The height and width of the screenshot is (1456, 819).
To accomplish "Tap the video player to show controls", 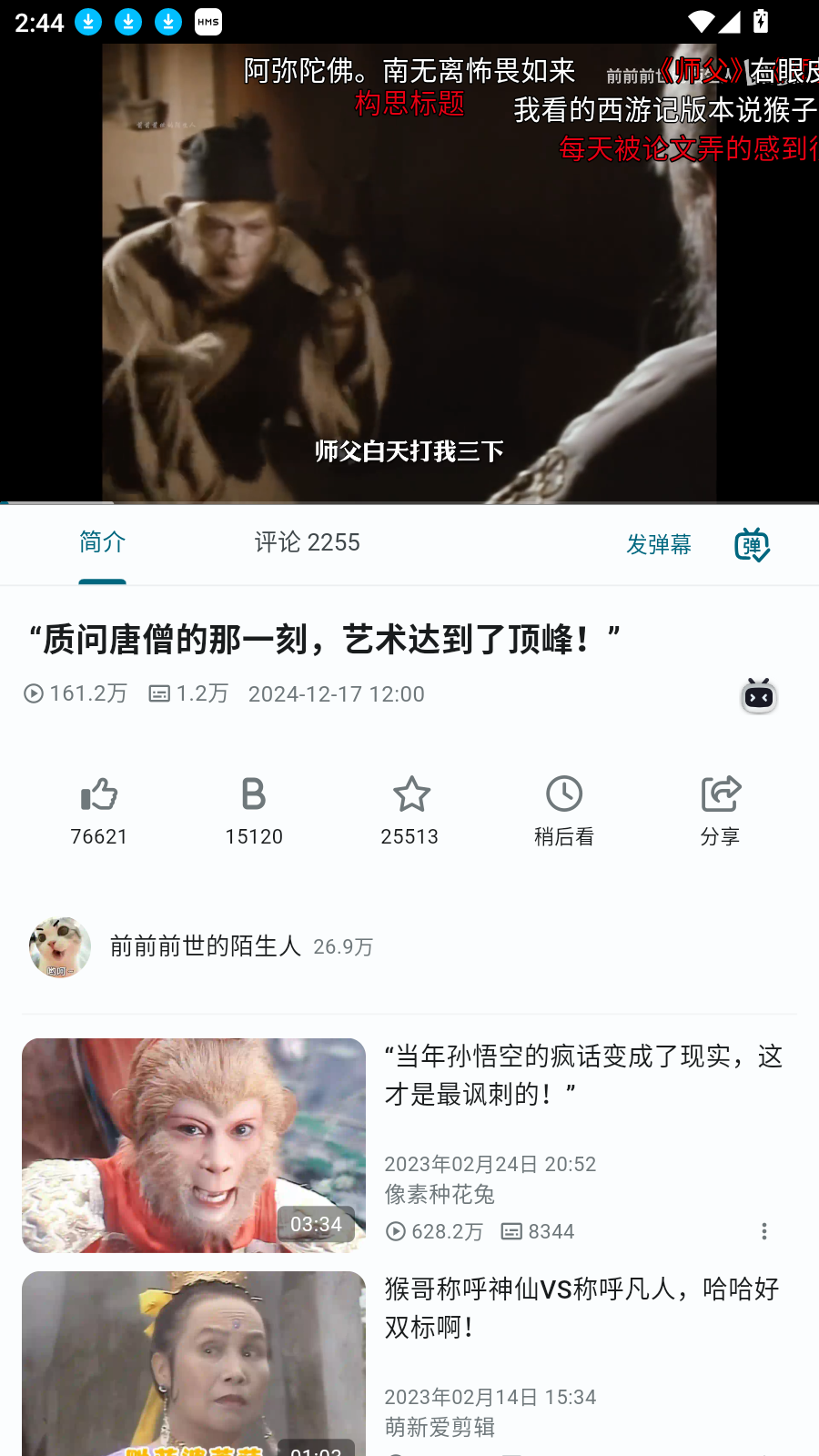I will pos(409,273).
